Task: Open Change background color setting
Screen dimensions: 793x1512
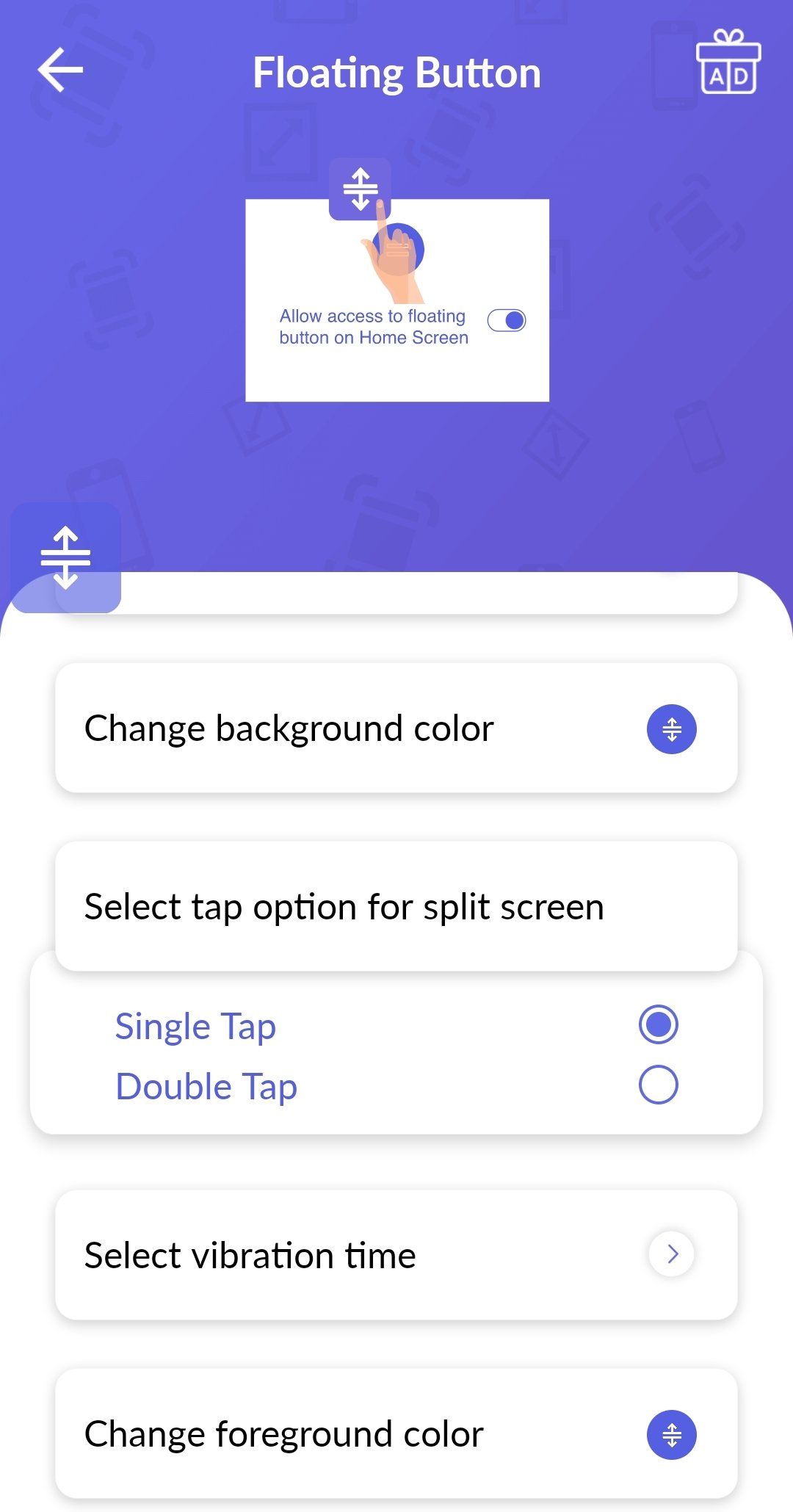Action: tap(396, 728)
